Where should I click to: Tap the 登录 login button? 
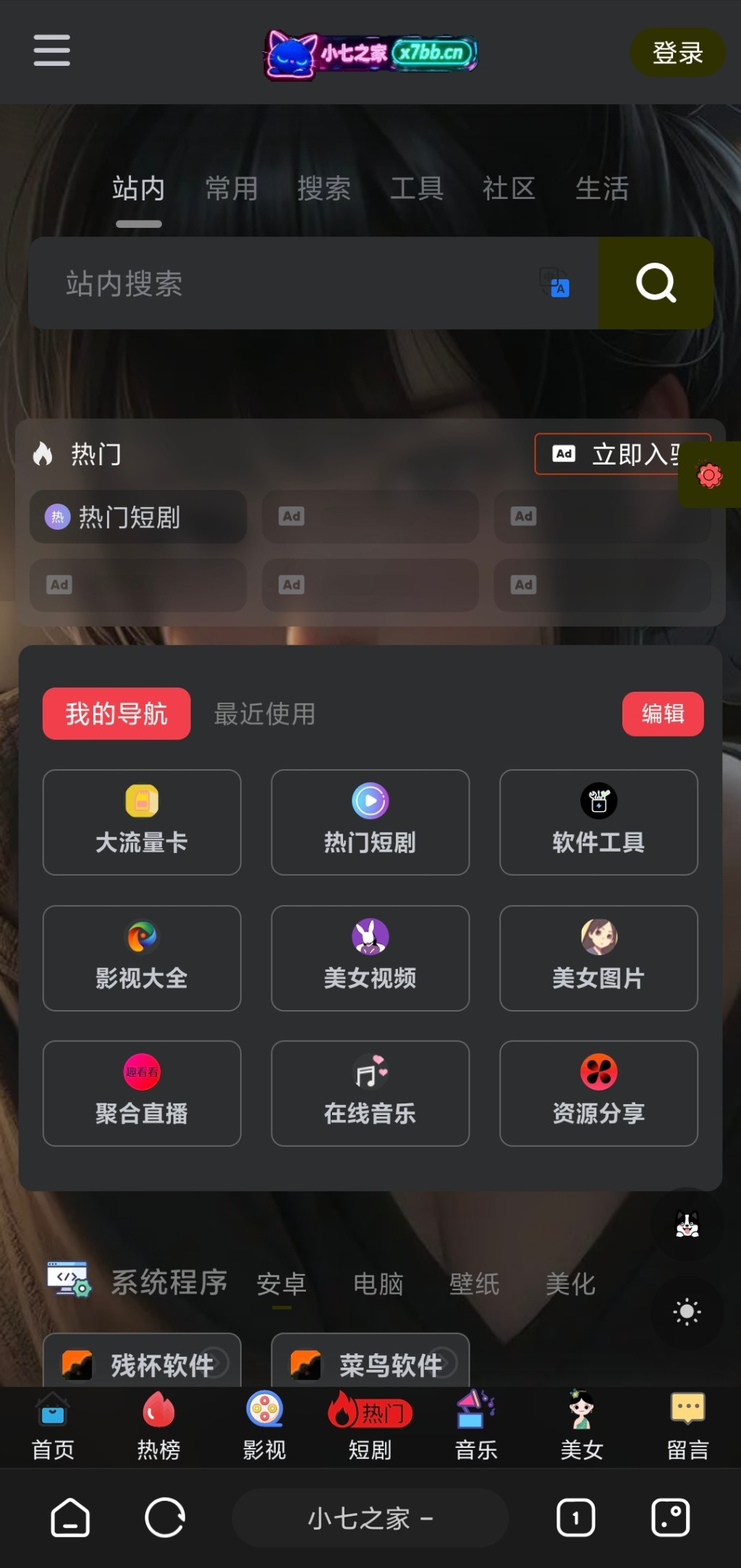pyautogui.click(x=677, y=52)
